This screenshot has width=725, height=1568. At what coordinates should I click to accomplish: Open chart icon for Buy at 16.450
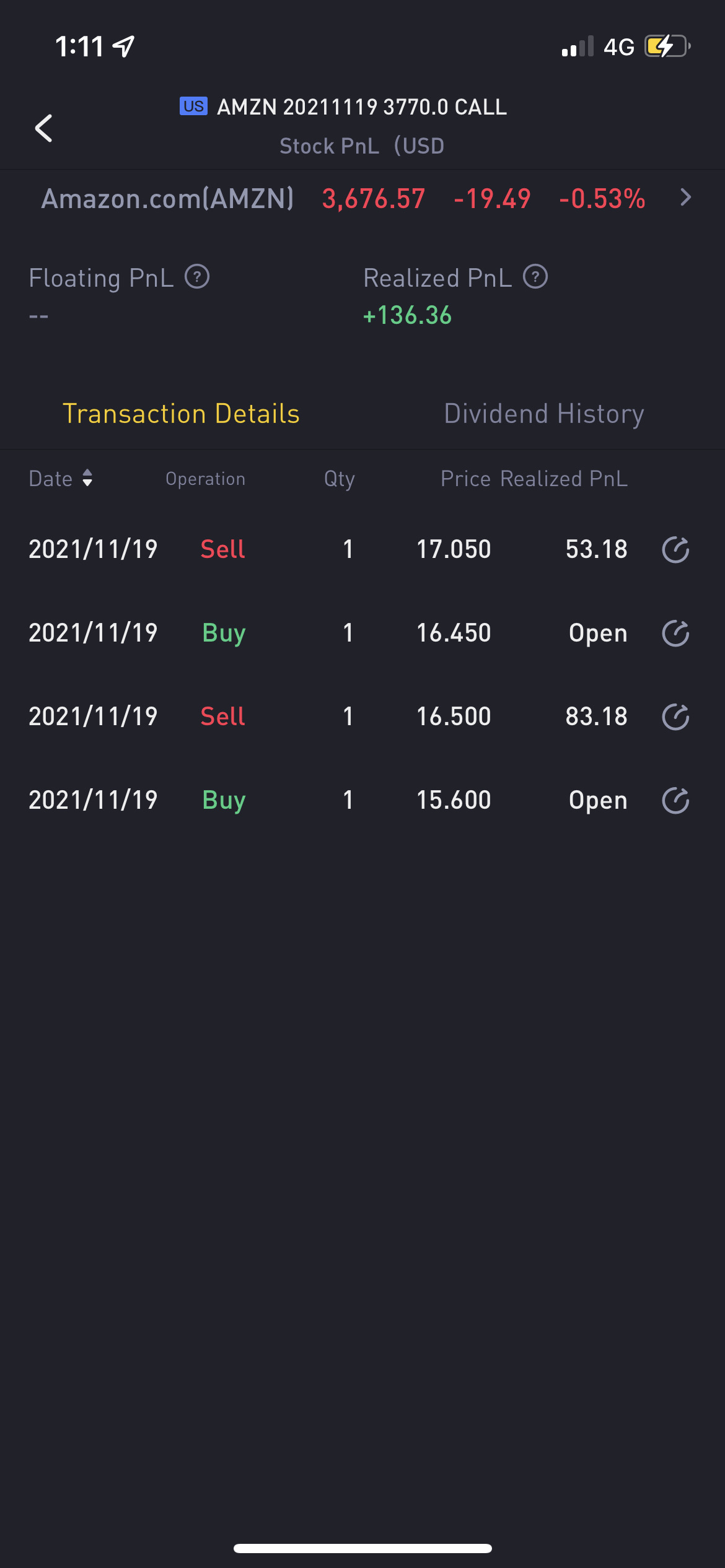tap(675, 633)
